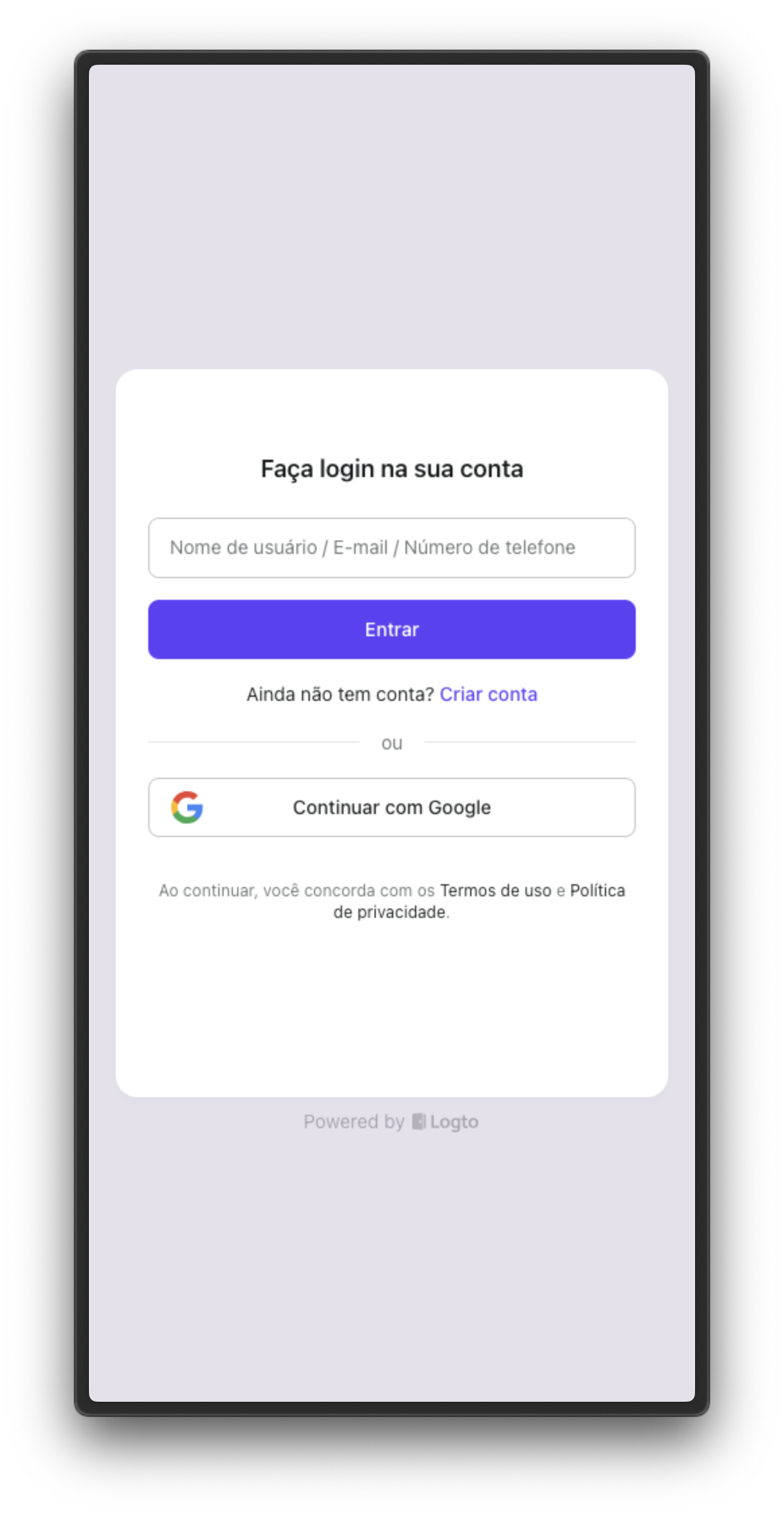Viewport: 784px width, 1515px height.
Task: Tap the Entrar button
Action: 391,629
